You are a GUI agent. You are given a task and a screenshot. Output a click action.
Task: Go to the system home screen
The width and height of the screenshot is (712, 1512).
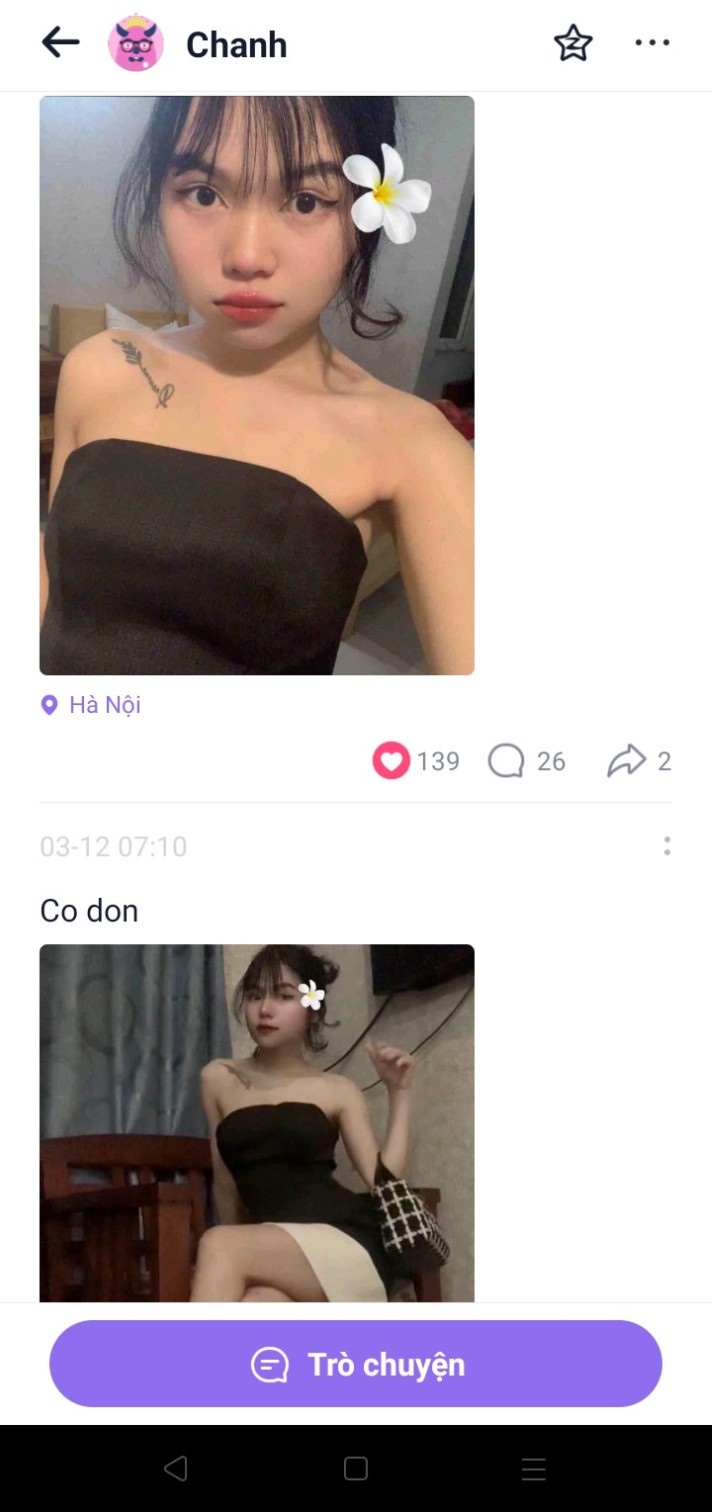pos(356,1468)
